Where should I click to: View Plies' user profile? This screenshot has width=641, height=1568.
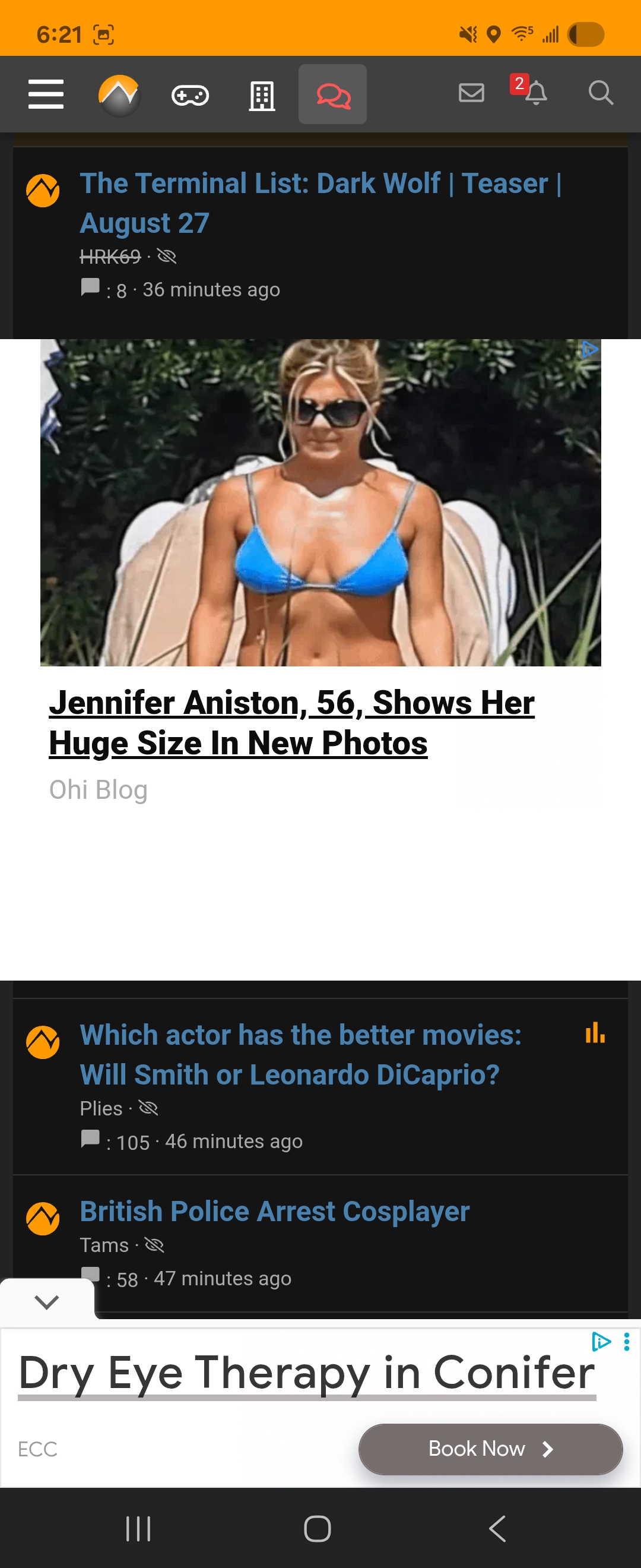pos(101,1108)
